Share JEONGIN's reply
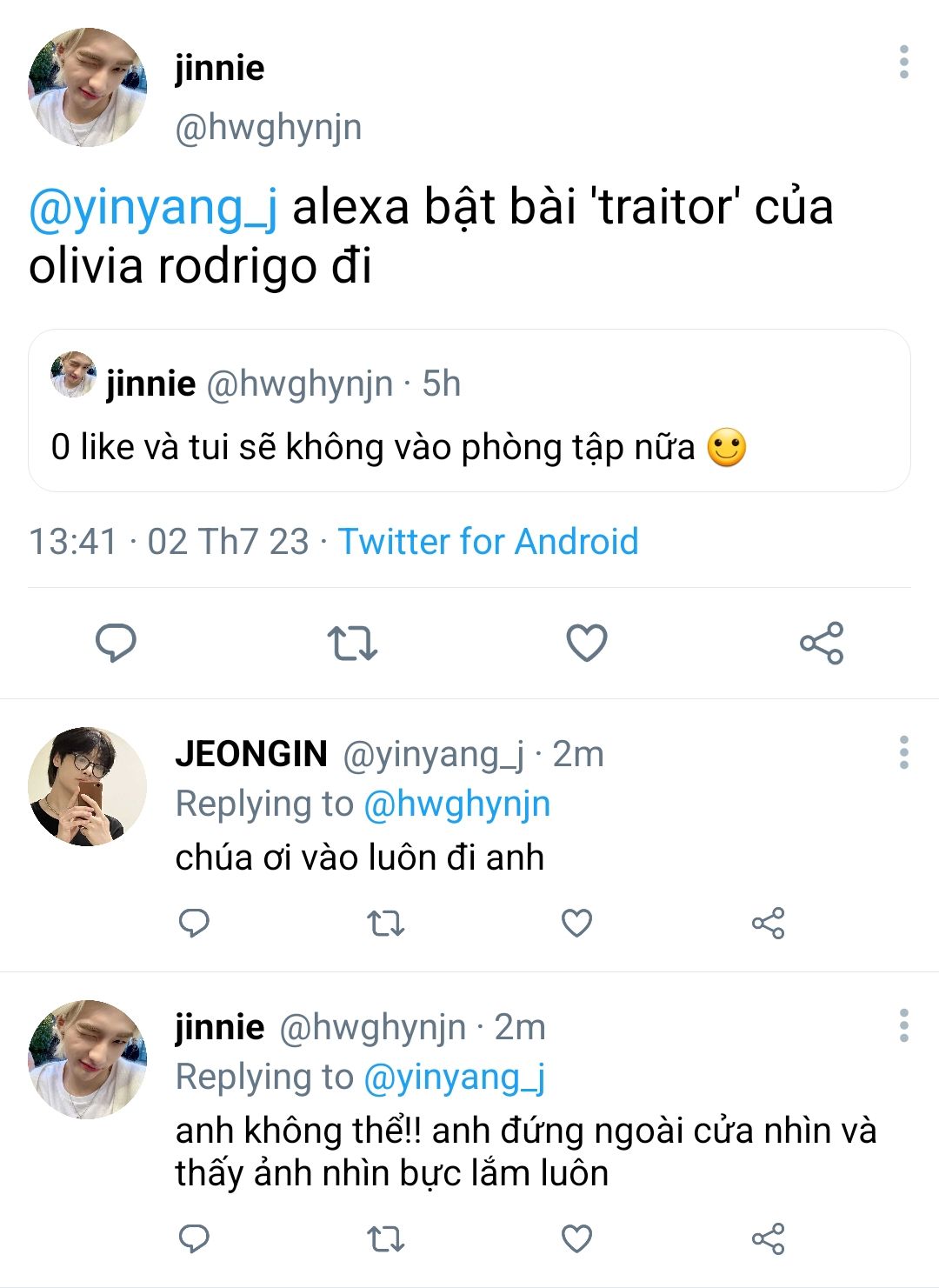939x1288 pixels. click(768, 923)
